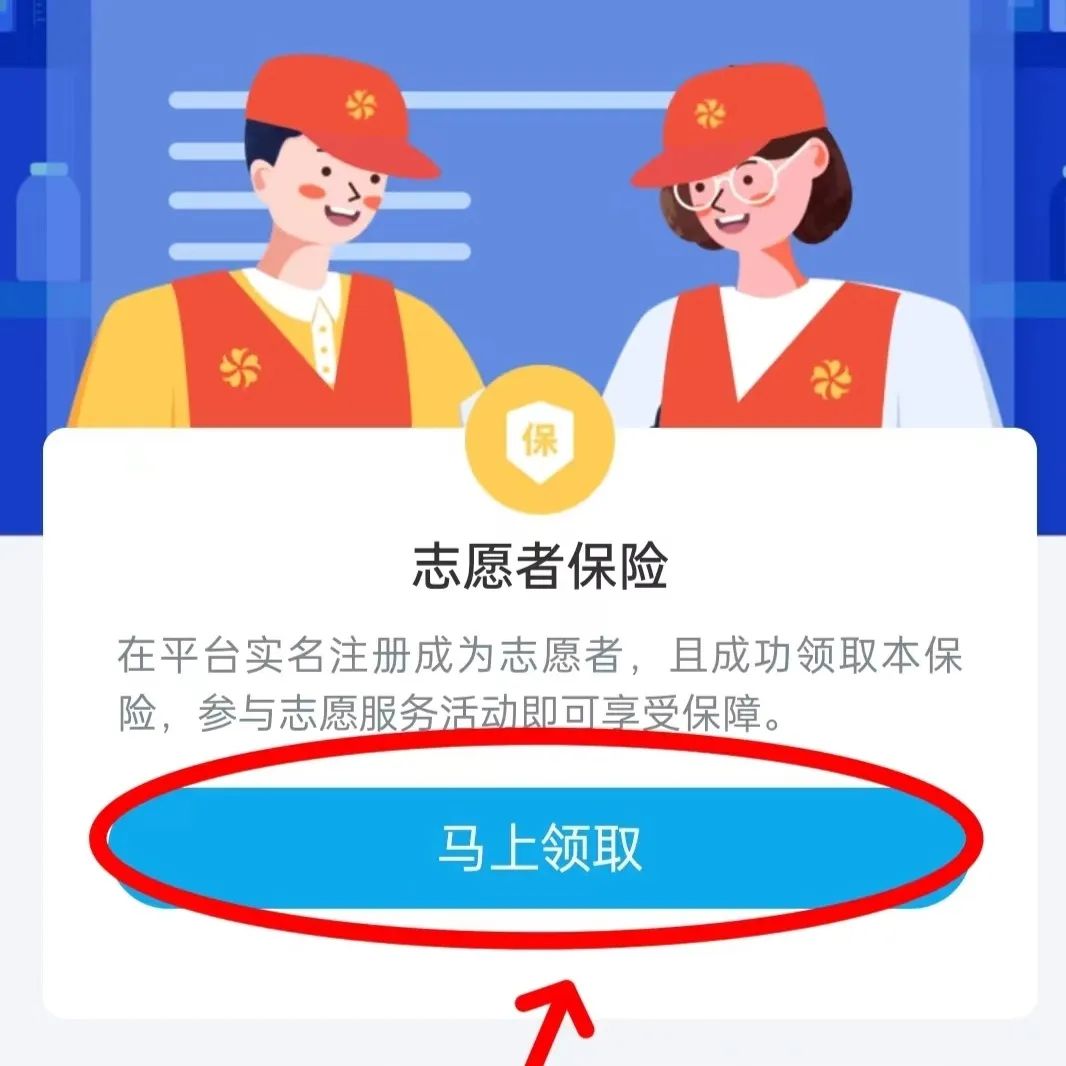
Task: Tap the 马上领取 button
Action: click(x=538, y=848)
